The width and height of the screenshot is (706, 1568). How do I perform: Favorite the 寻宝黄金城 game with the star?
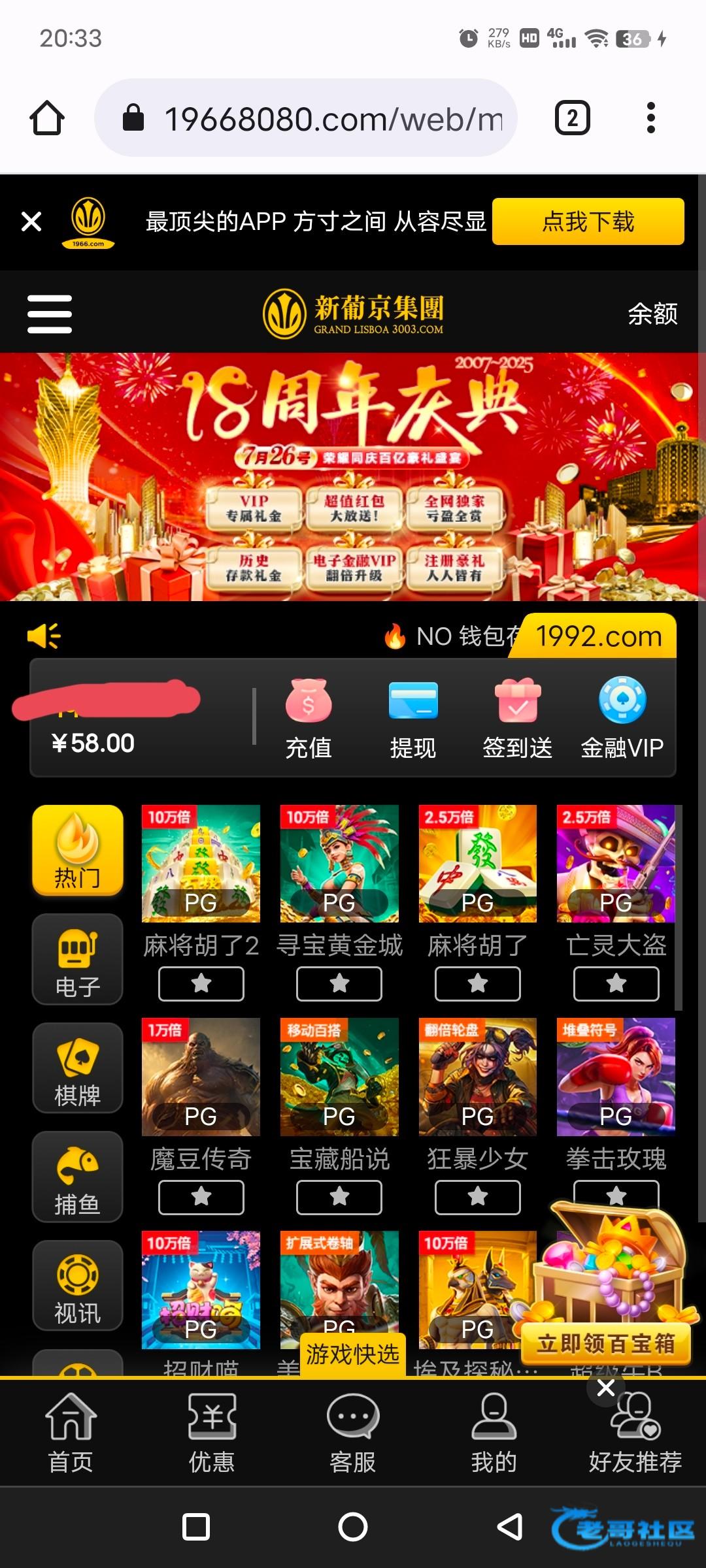(339, 984)
